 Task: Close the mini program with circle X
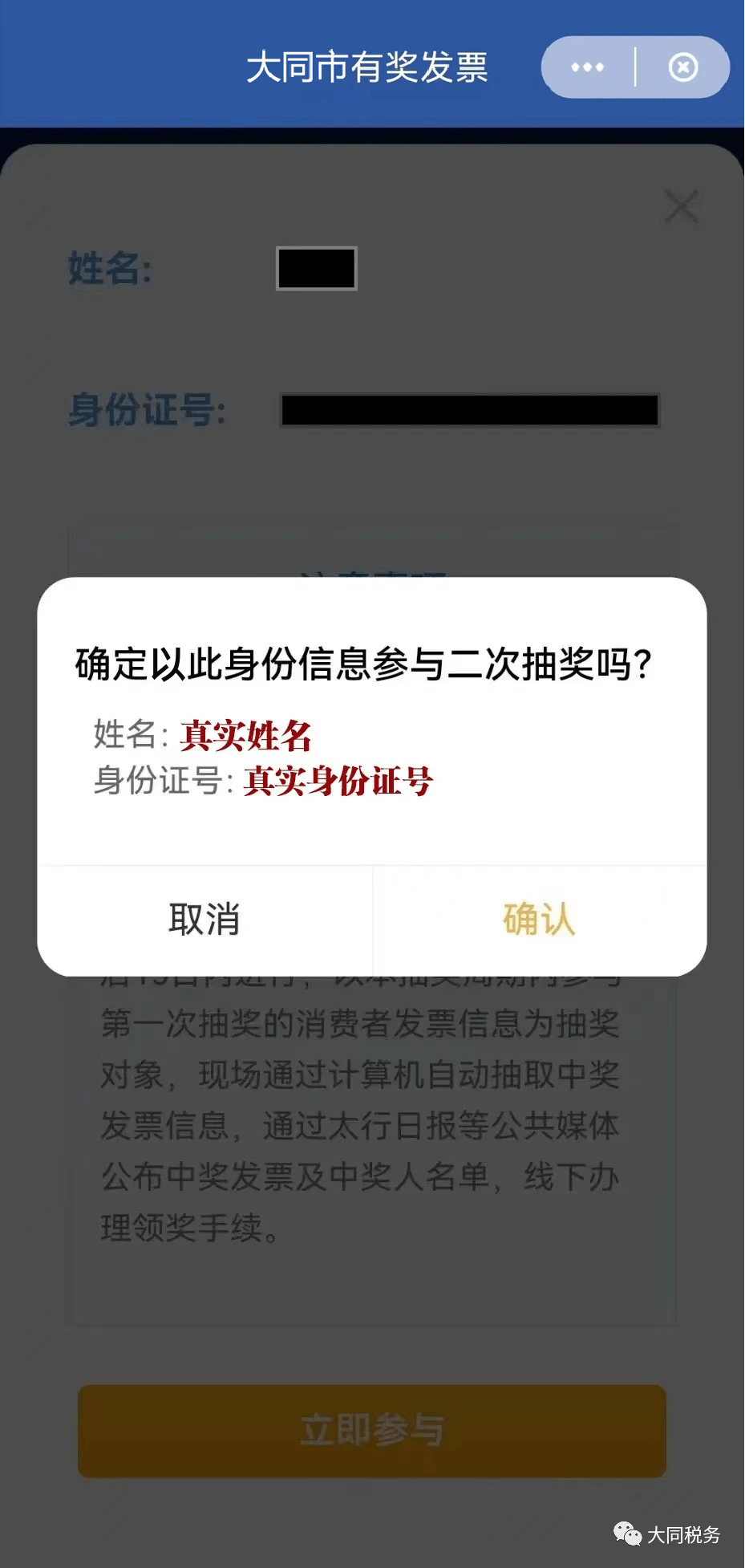coord(683,67)
